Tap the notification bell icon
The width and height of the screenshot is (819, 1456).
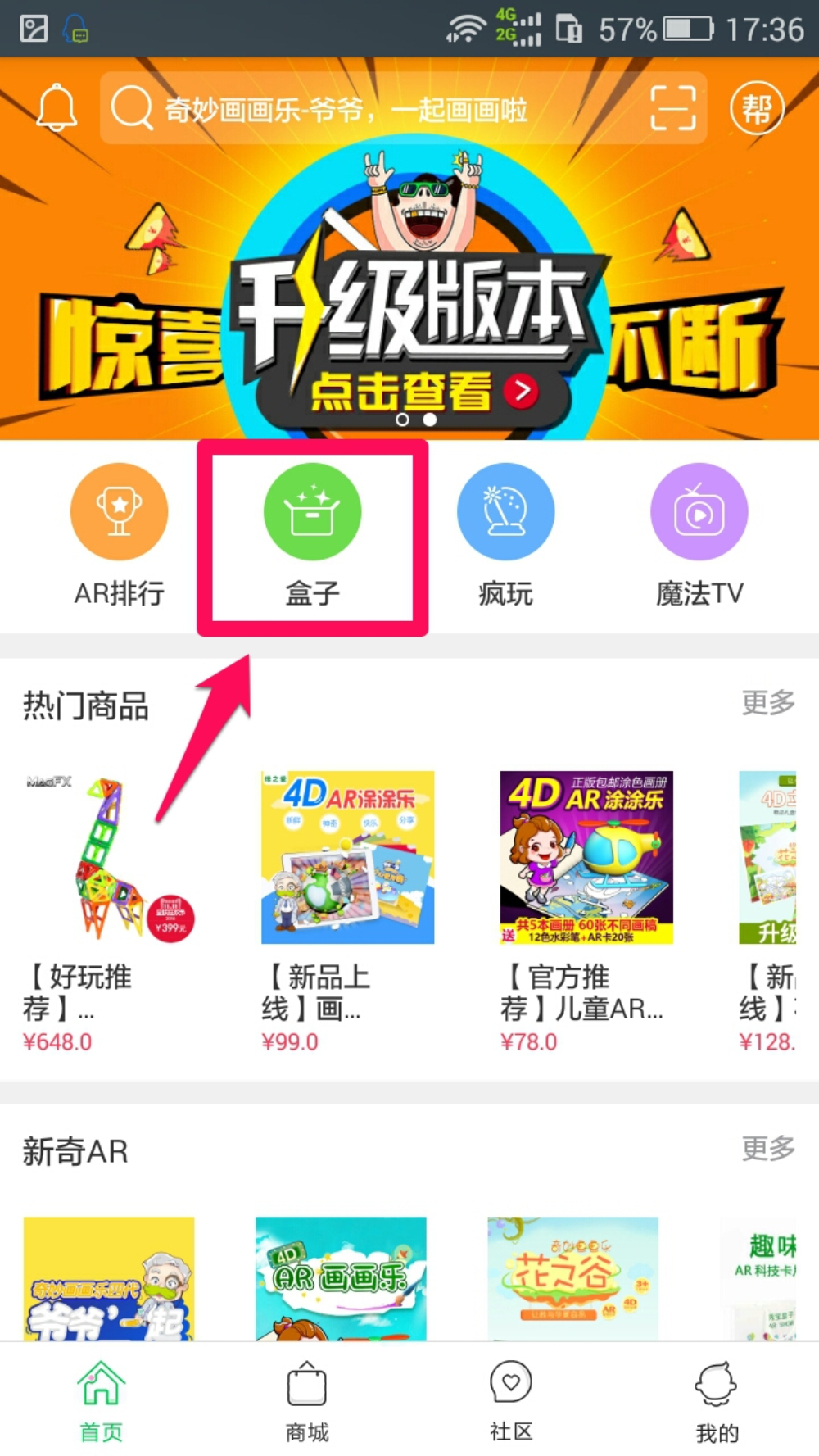[x=55, y=107]
